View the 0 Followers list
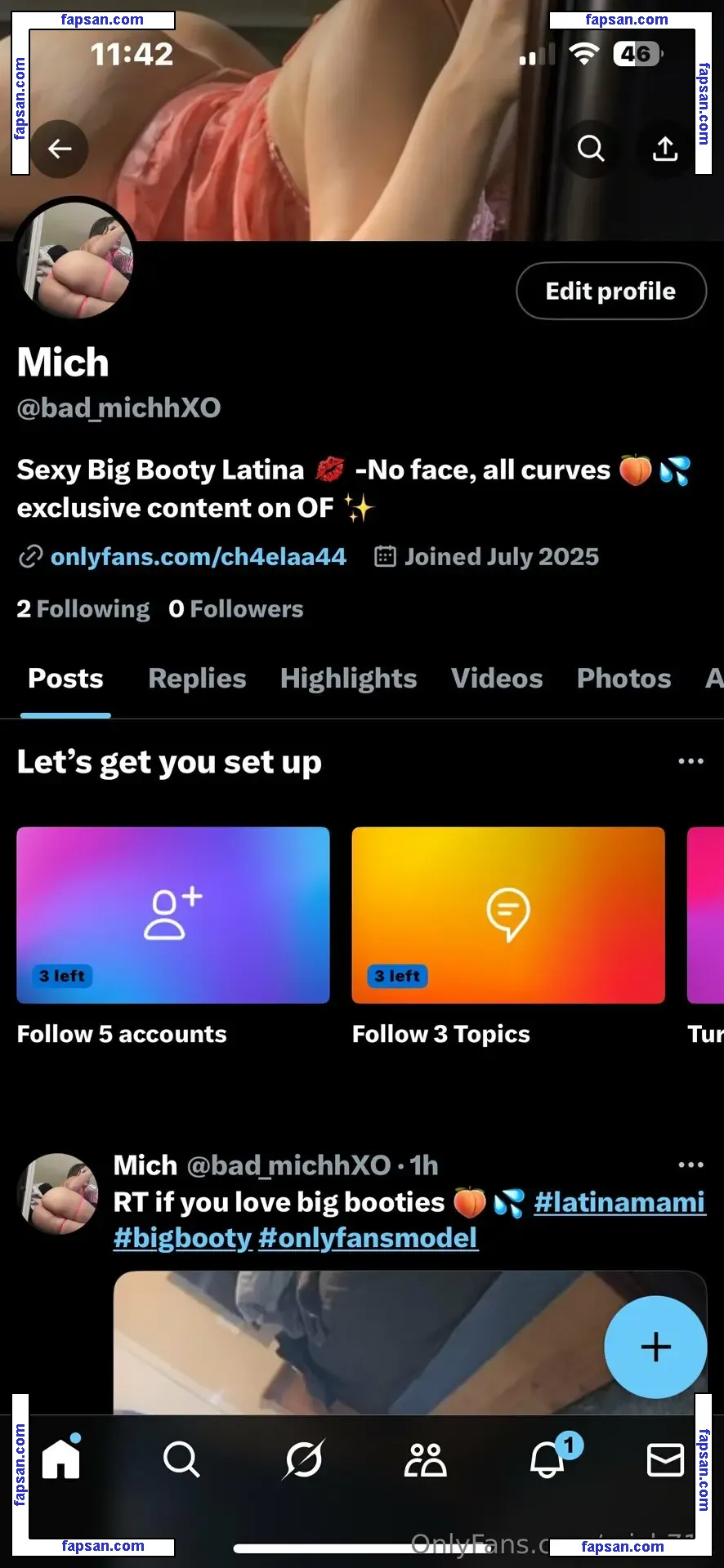 coord(235,609)
